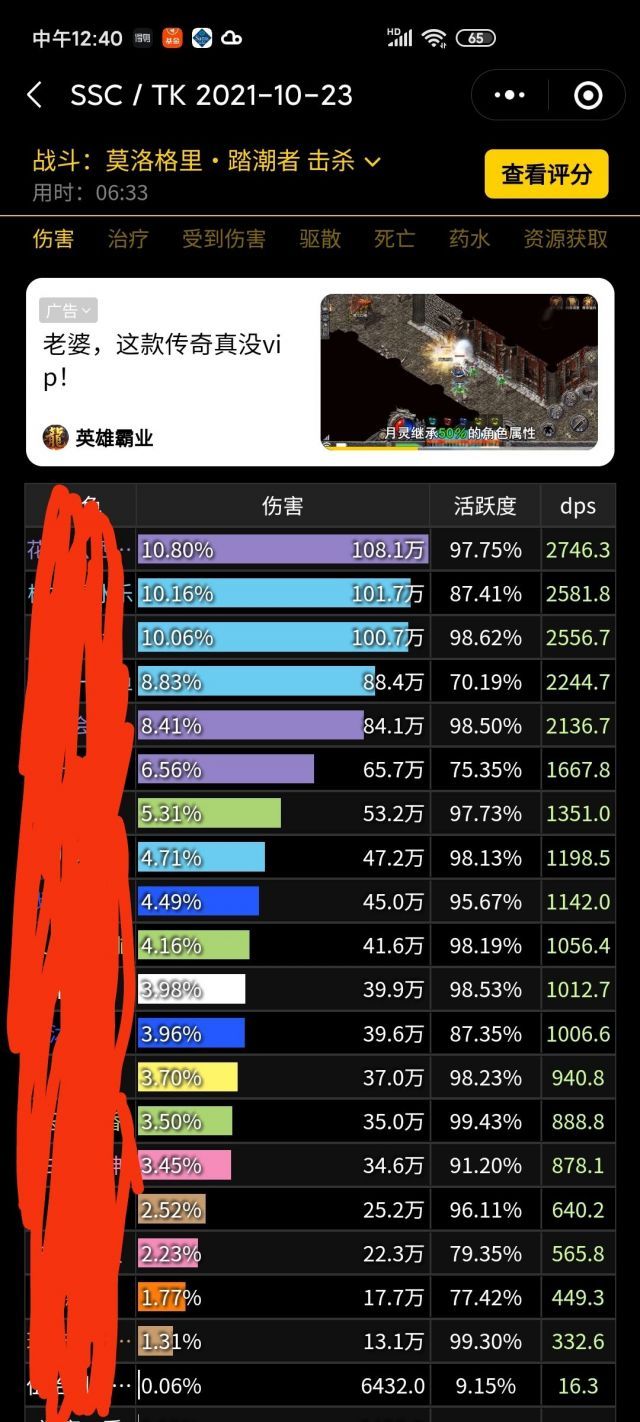Switch to the 受到伤害 tab
Viewport: 640px width, 1422px height.
[x=223, y=239]
